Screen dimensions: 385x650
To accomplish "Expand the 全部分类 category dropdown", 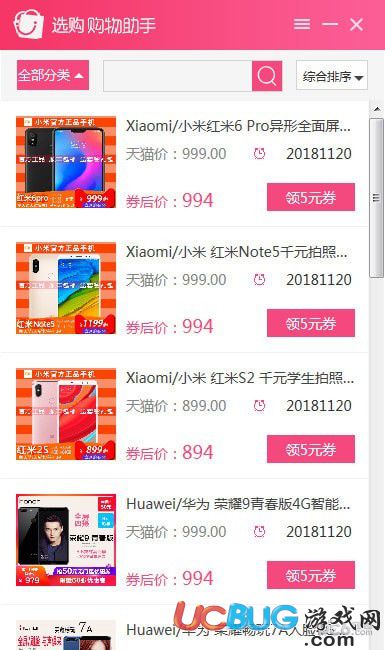I will point(53,75).
